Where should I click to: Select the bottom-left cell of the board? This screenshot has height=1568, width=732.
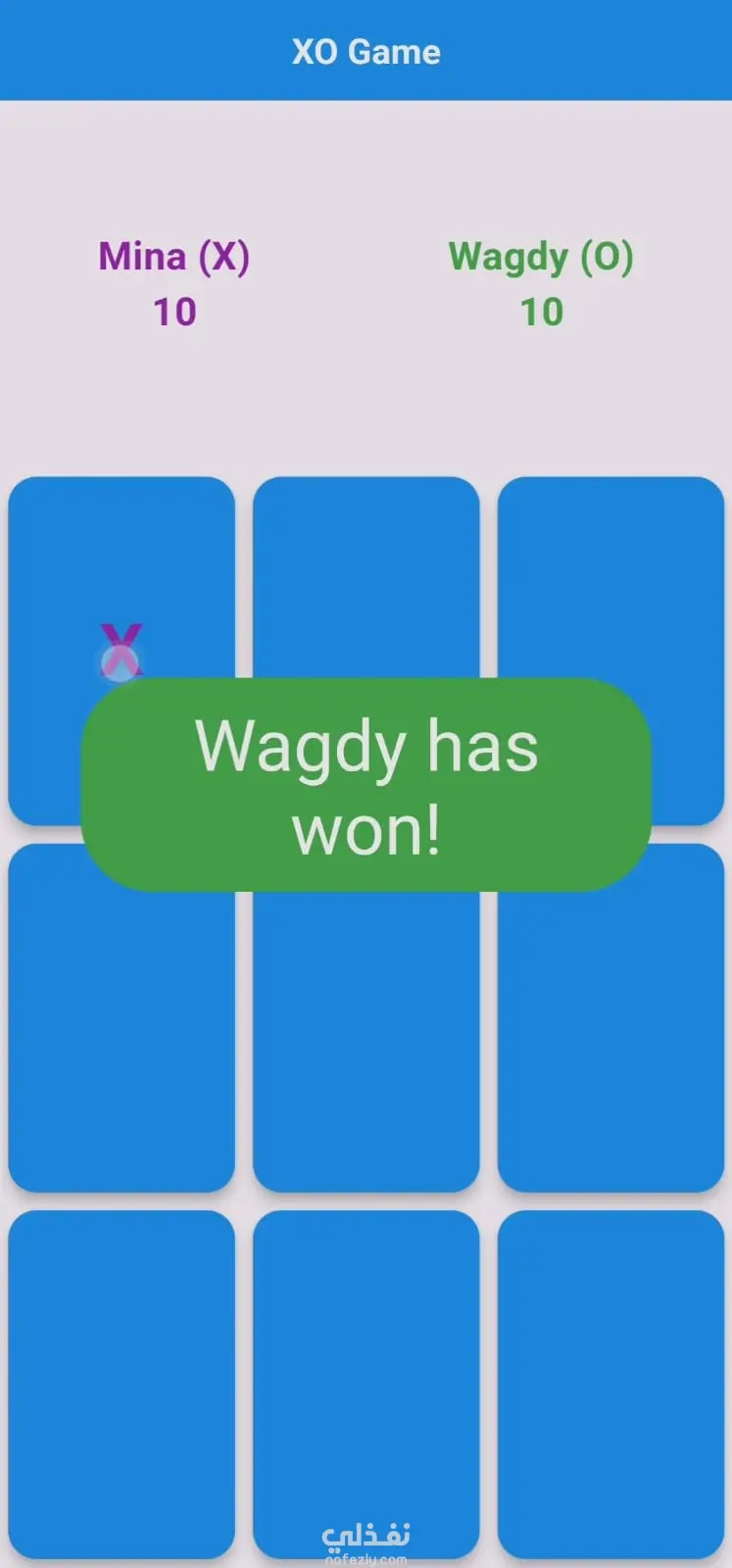point(122,1384)
